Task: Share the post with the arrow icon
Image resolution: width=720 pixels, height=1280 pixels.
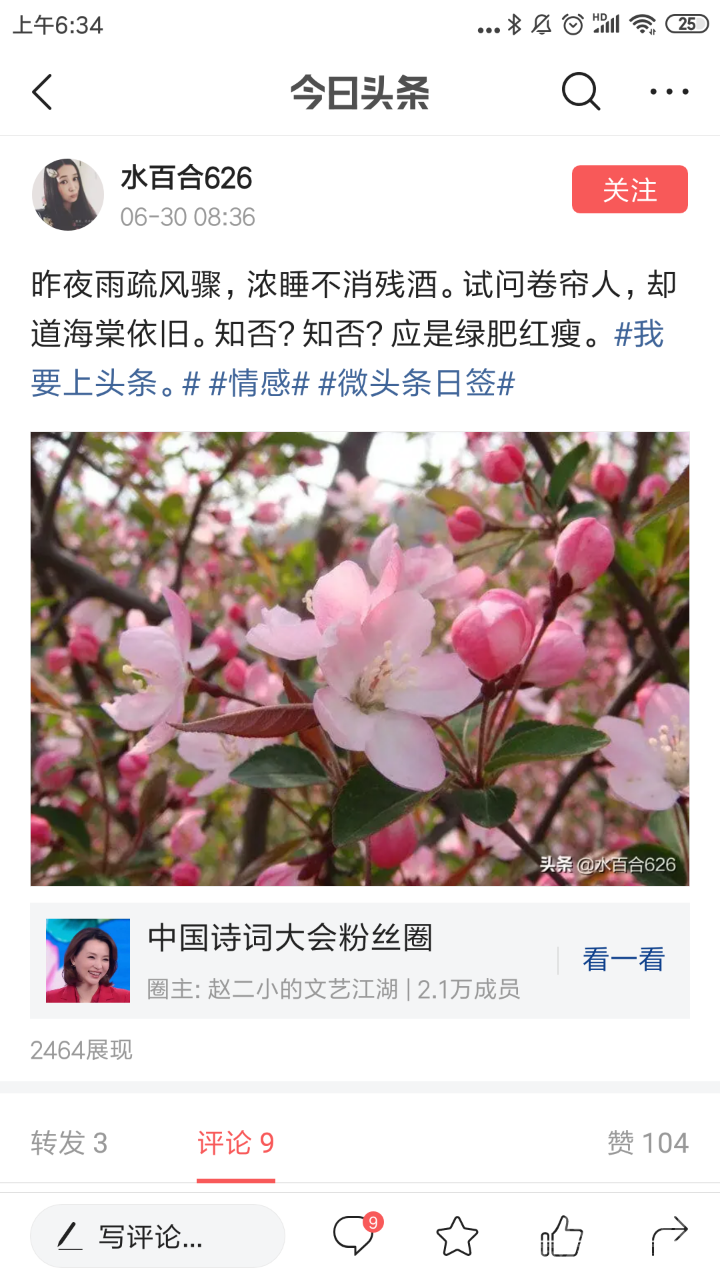Action: (669, 1237)
